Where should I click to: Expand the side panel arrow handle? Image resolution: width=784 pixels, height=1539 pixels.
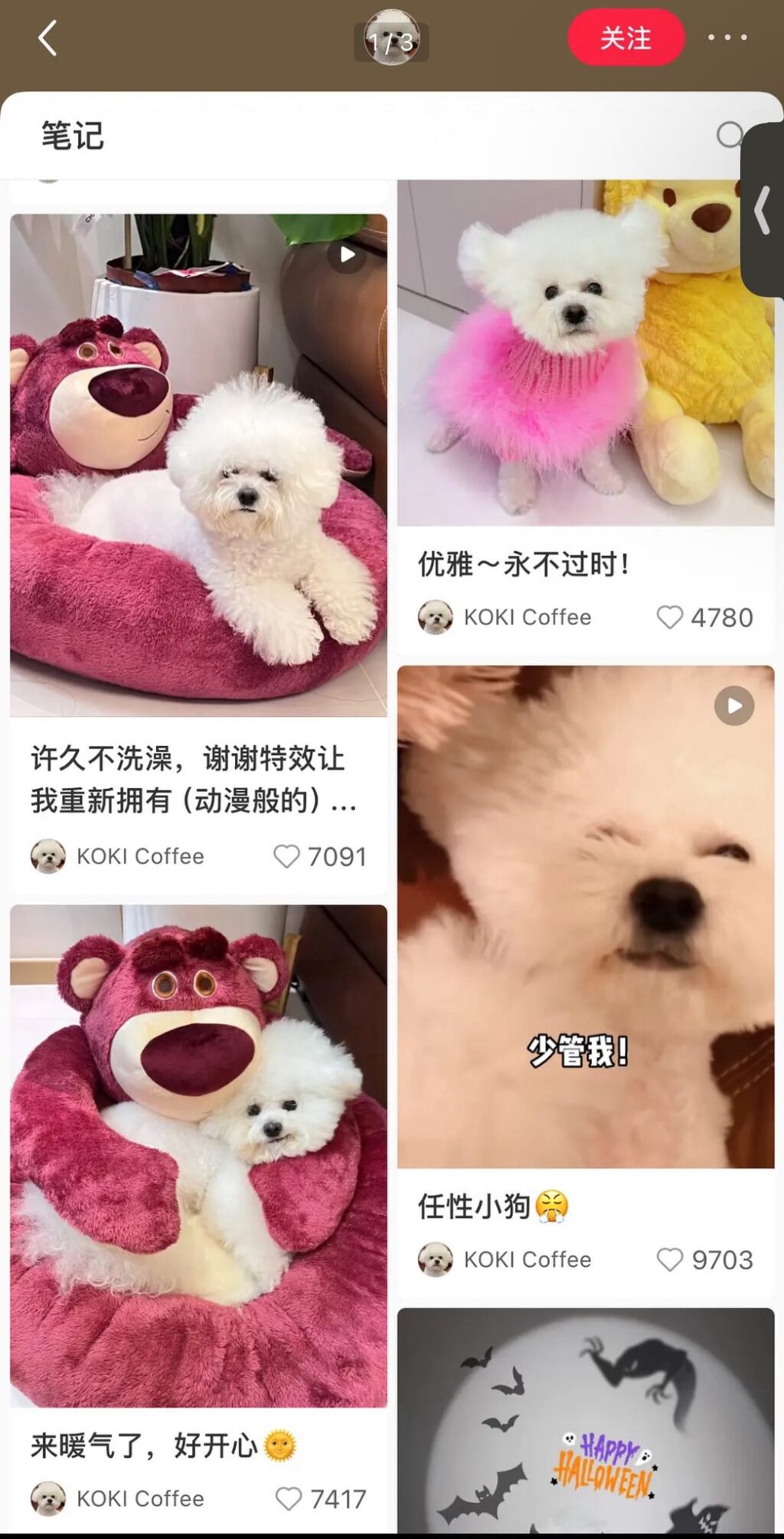[763, 210]
